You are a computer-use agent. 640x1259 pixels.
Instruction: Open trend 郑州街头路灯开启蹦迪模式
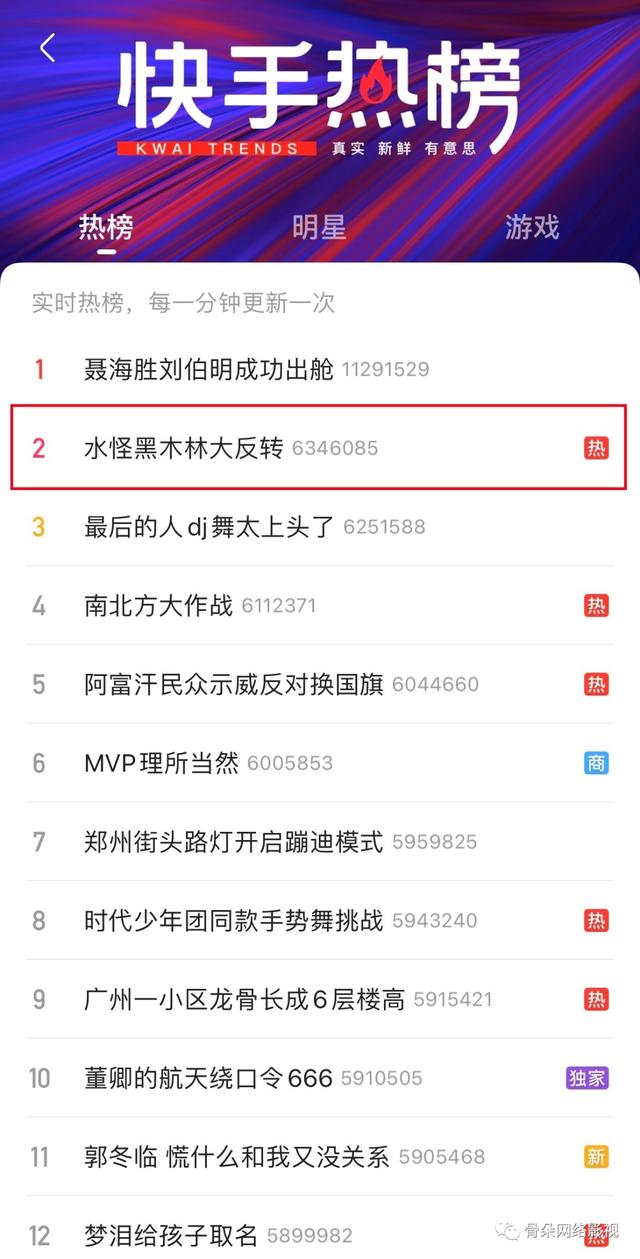tap(234, 842)
